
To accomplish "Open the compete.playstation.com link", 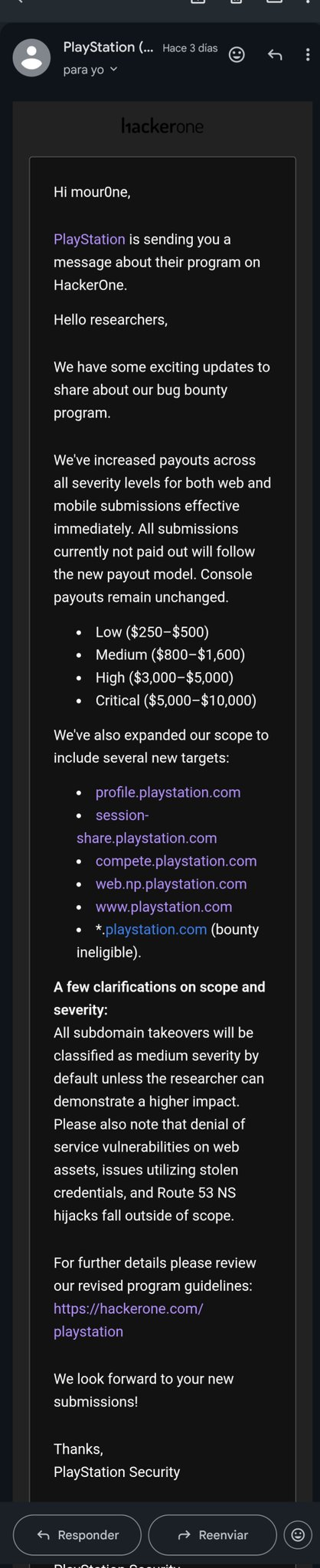I will 176,861.
